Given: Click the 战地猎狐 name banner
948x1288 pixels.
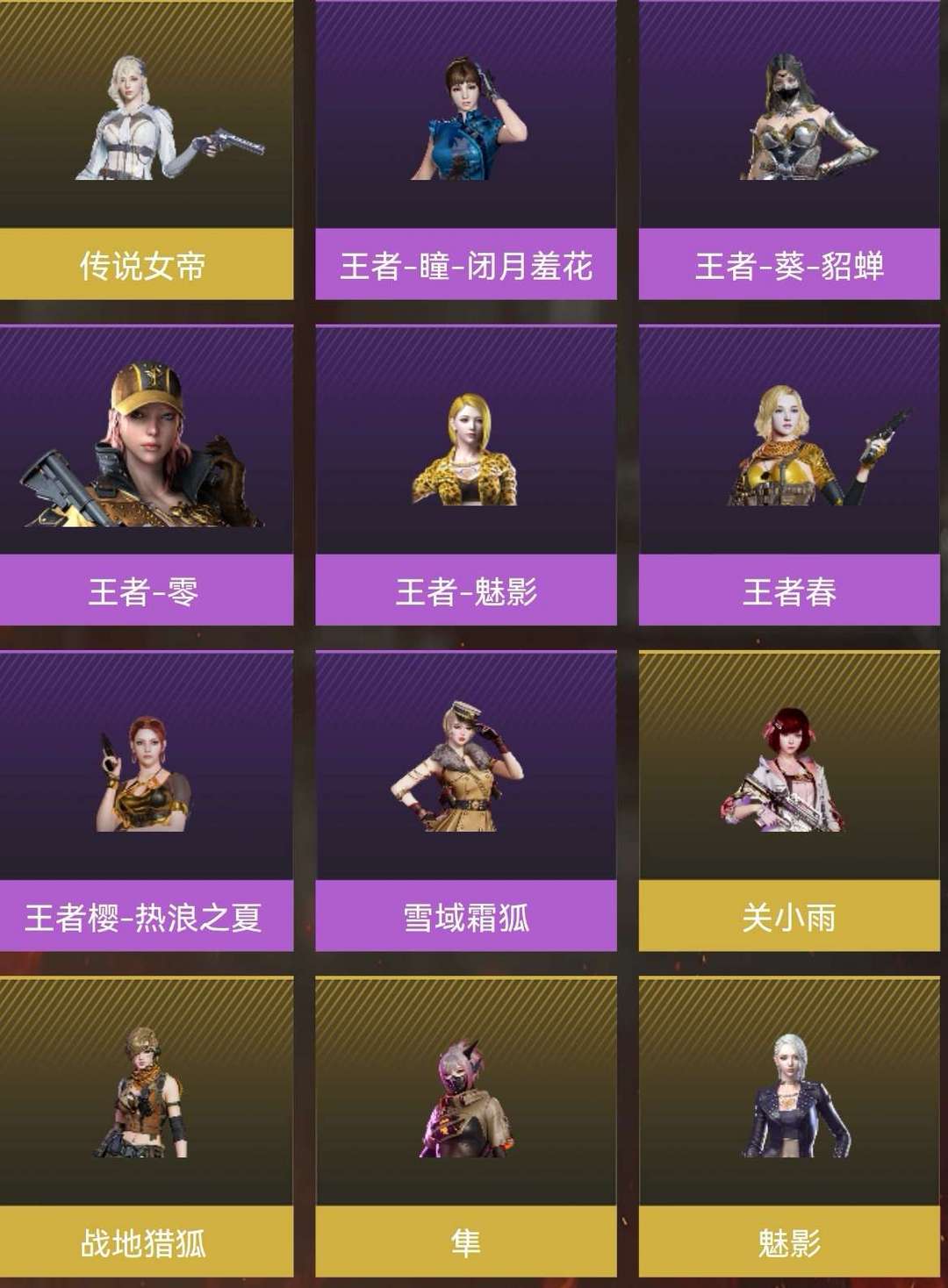Looking at the screenshot, I should [147, 1241].
